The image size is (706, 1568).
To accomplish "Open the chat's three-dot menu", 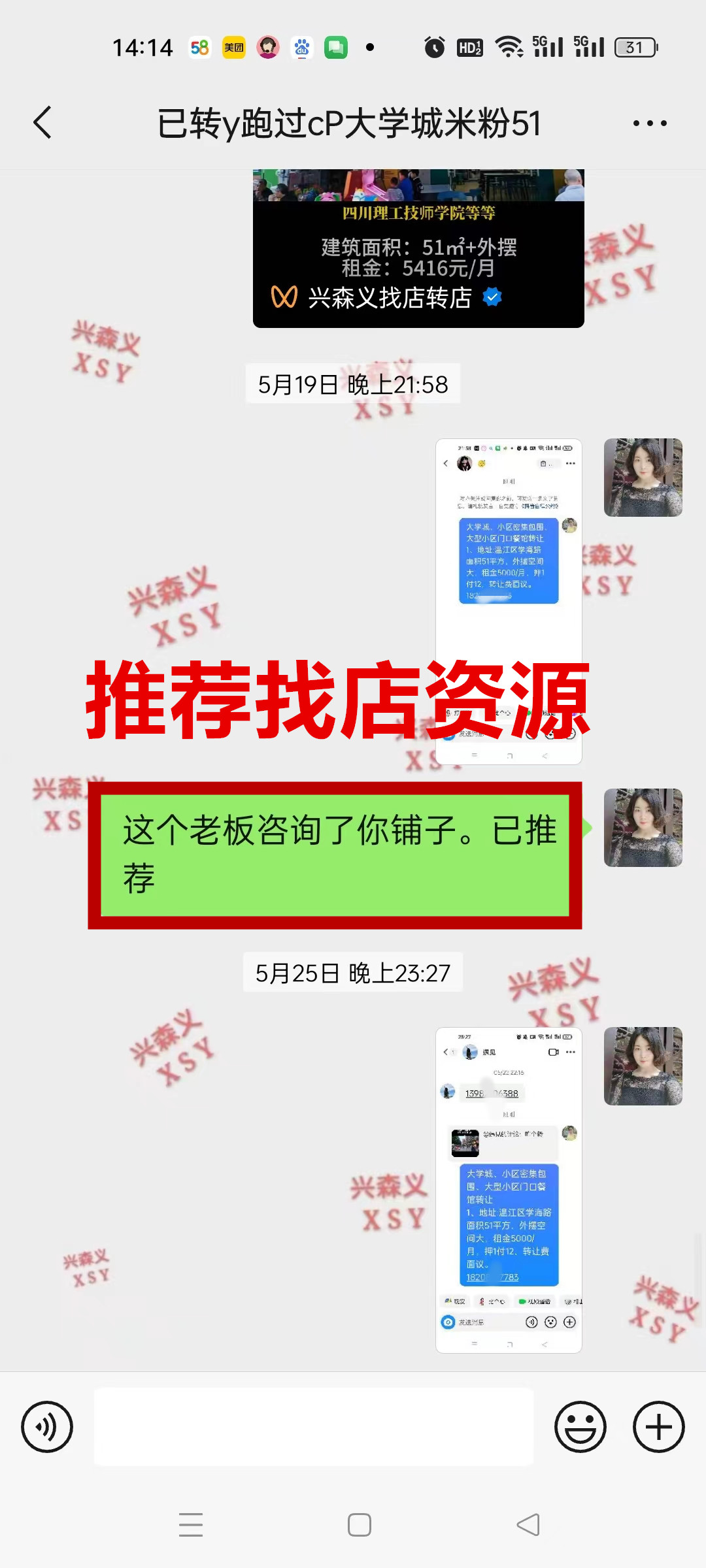I will [649, 123].
